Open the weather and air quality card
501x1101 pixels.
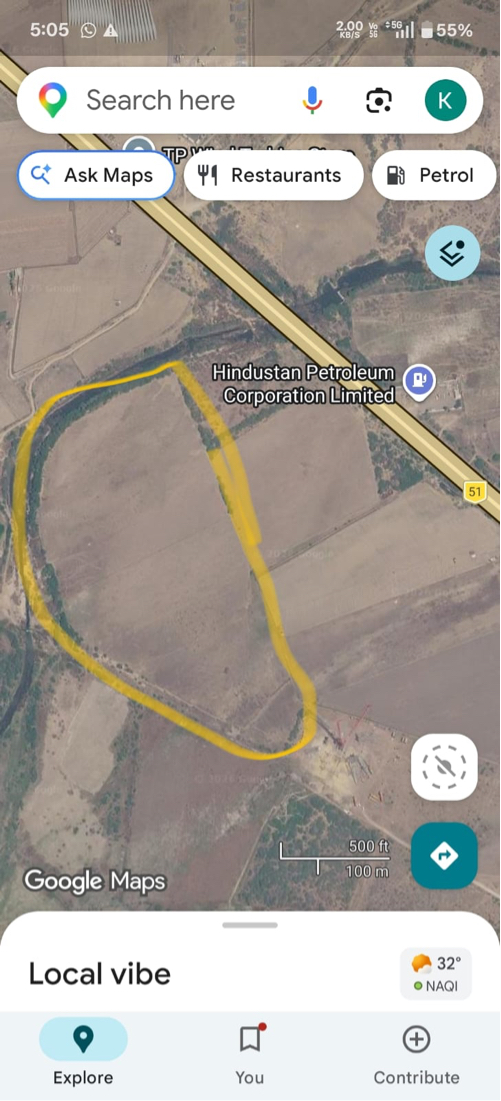pos(436,973)
